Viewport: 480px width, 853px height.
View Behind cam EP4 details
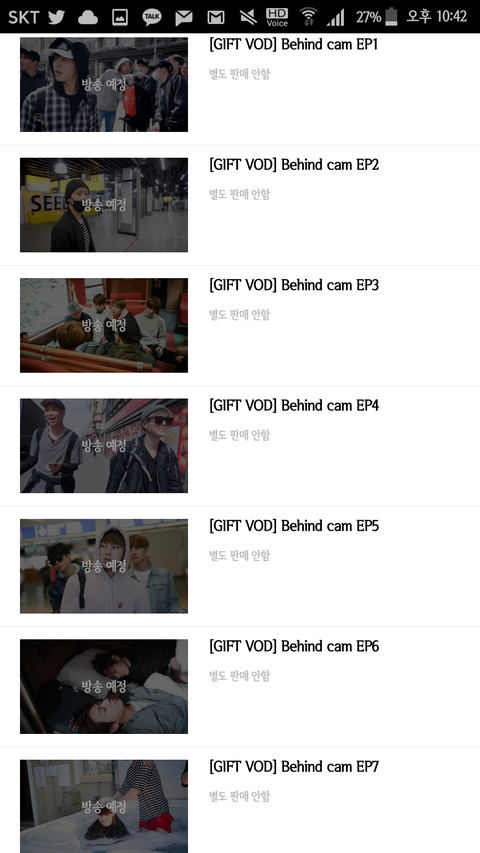240,446
